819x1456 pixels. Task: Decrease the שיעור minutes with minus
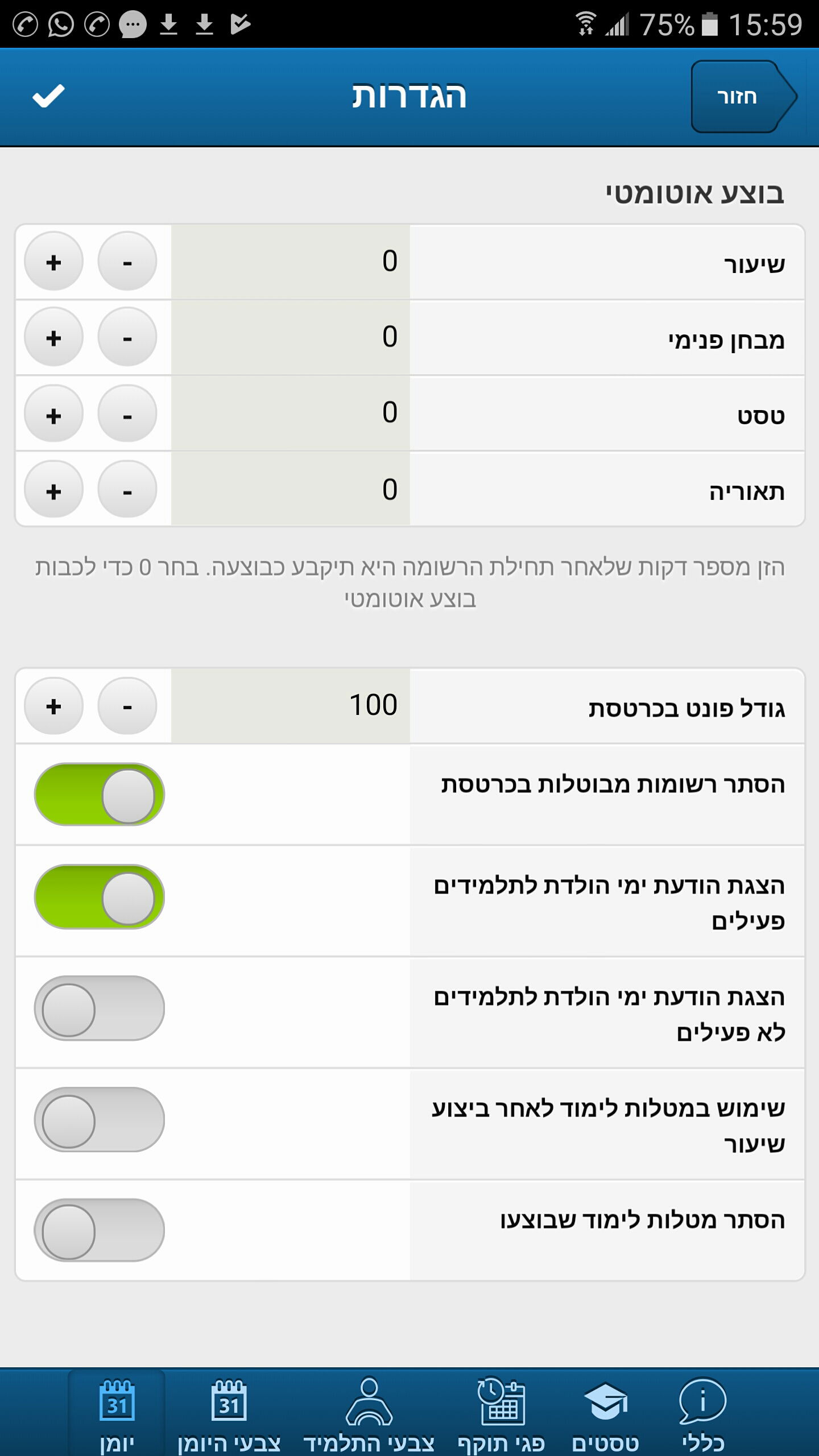click(127, 262)
